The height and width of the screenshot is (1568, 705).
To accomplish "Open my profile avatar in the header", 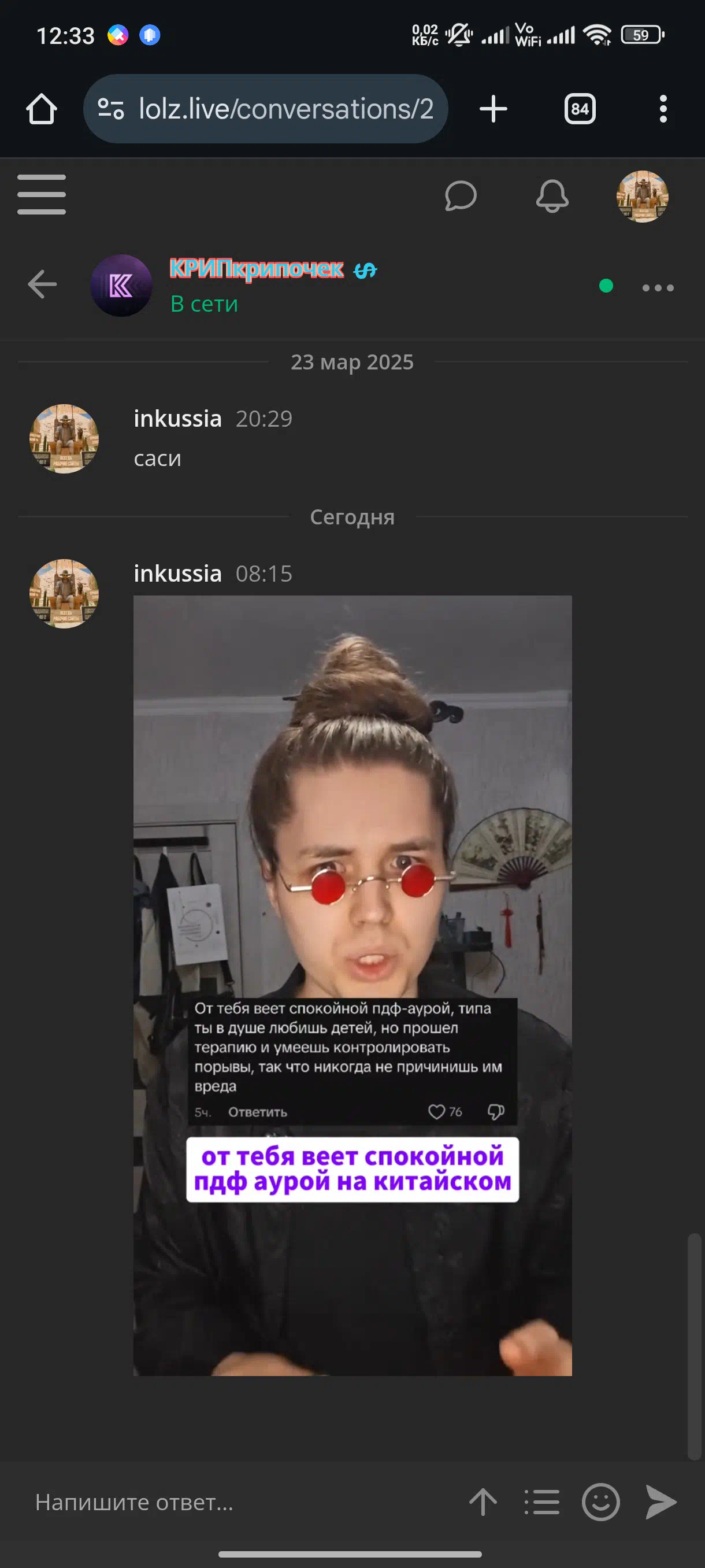I will (643, 197).
